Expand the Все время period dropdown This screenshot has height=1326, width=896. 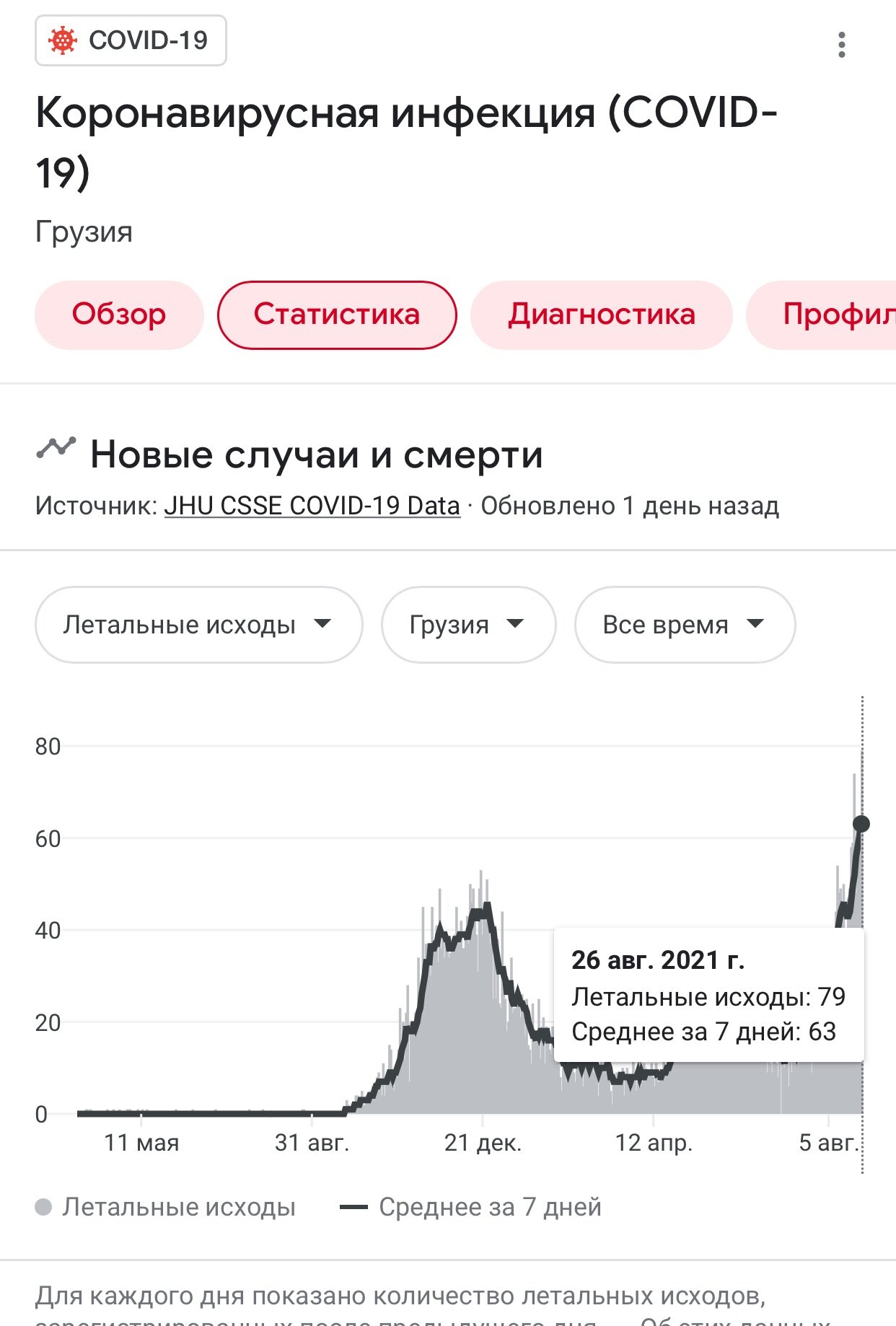[x=684, y=624]
